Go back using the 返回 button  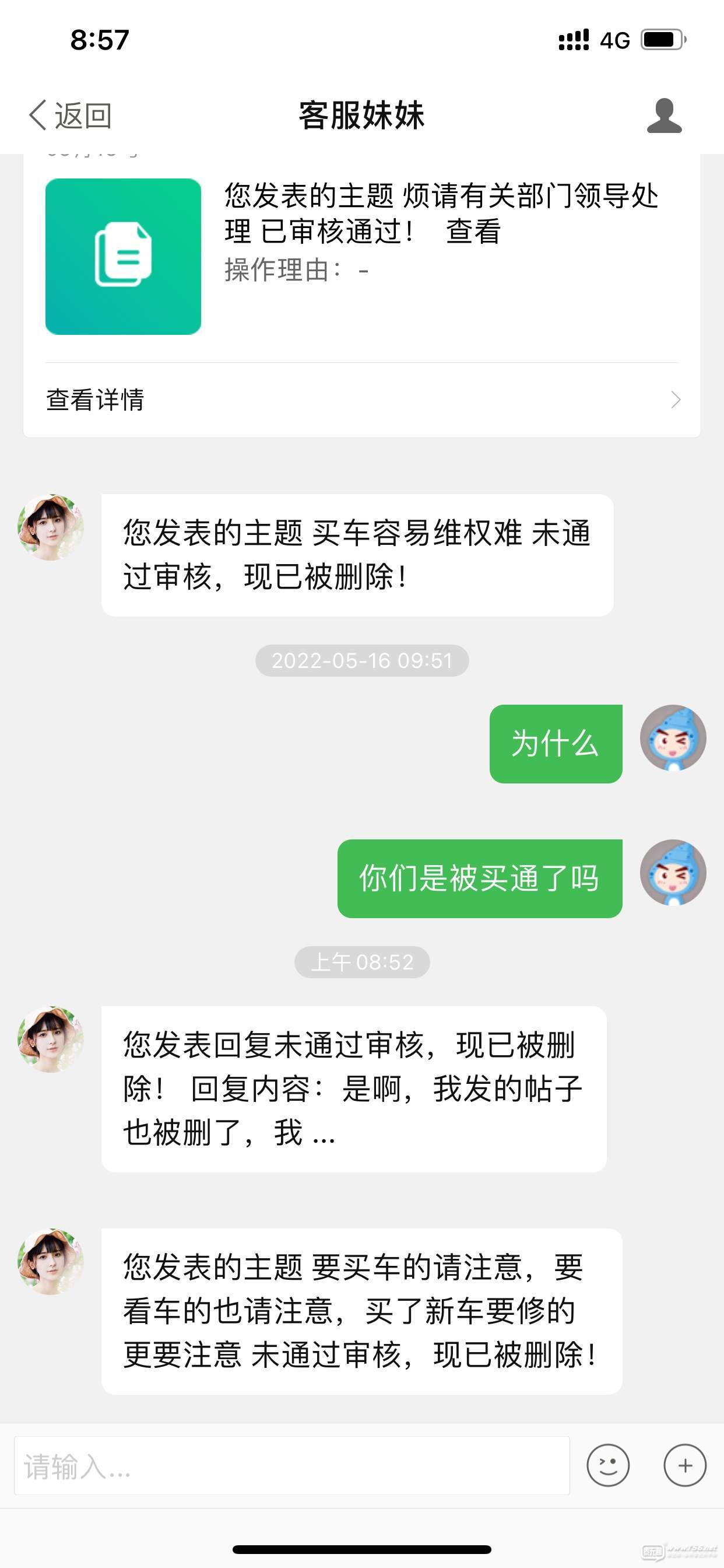(70, 115)
